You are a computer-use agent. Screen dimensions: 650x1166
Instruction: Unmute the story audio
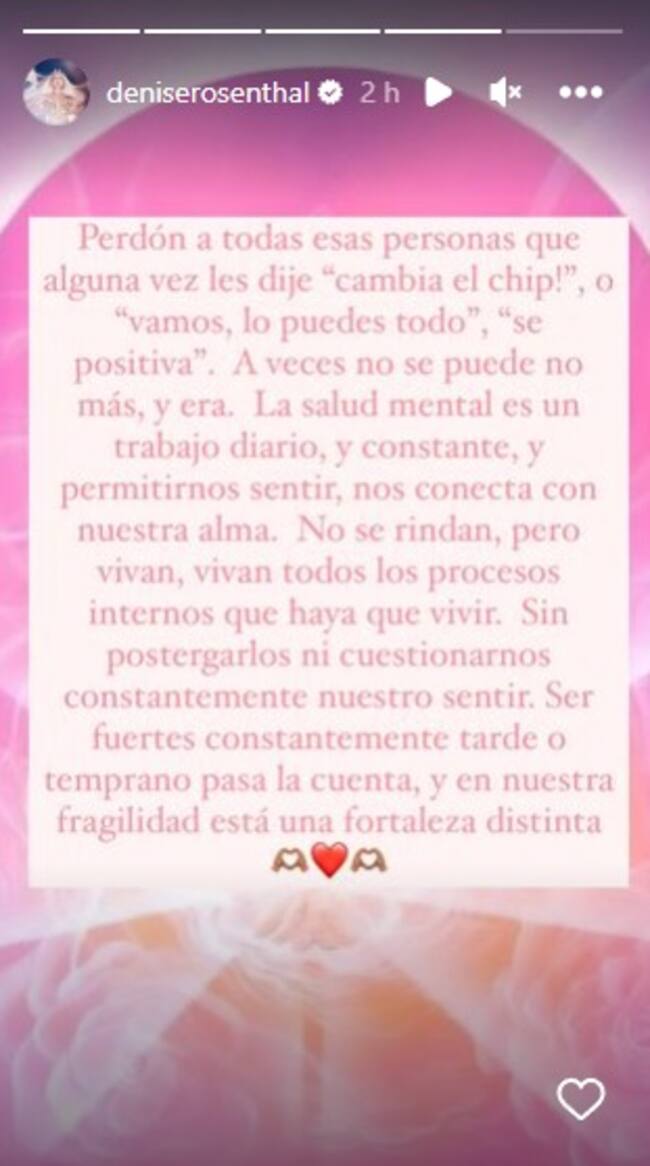point(505,93)
